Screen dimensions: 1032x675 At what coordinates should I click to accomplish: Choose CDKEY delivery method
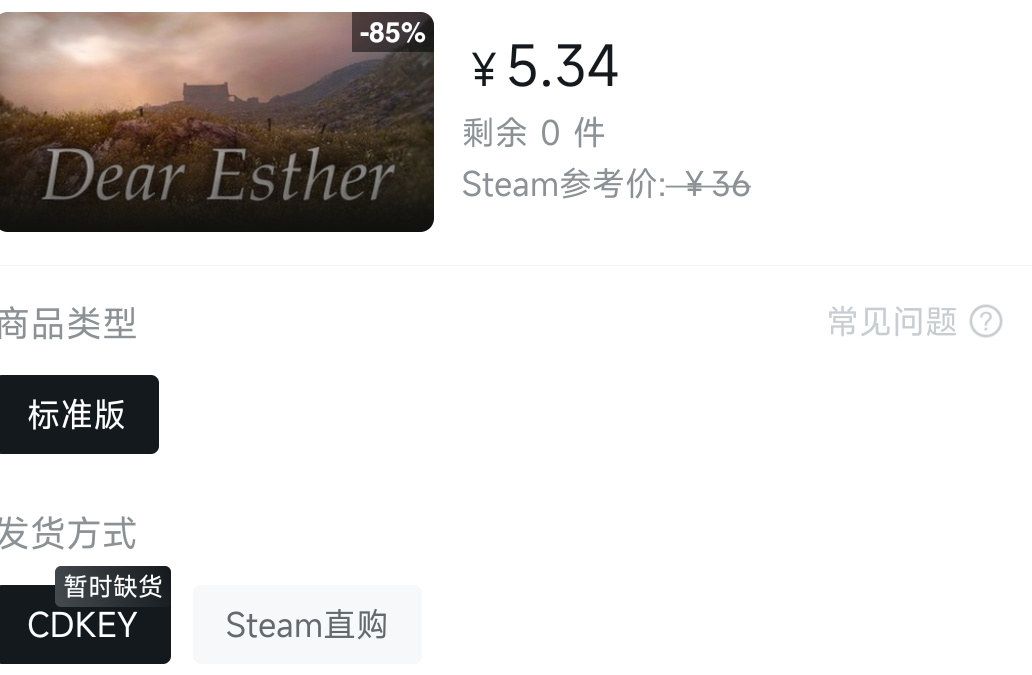[x=82, y=626]
